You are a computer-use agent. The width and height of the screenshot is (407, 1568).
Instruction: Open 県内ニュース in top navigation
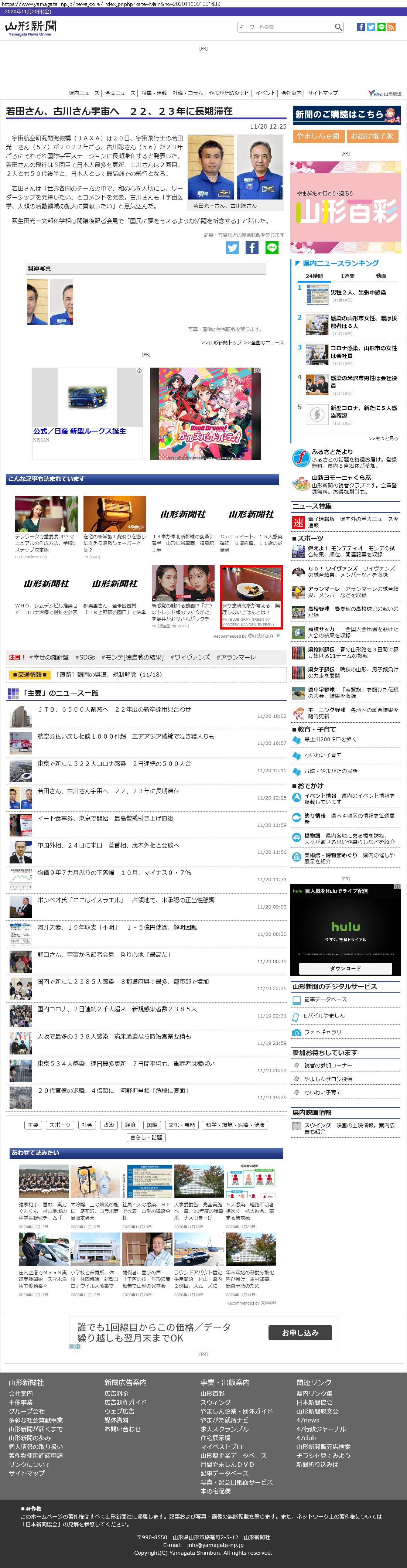point(84,93)
